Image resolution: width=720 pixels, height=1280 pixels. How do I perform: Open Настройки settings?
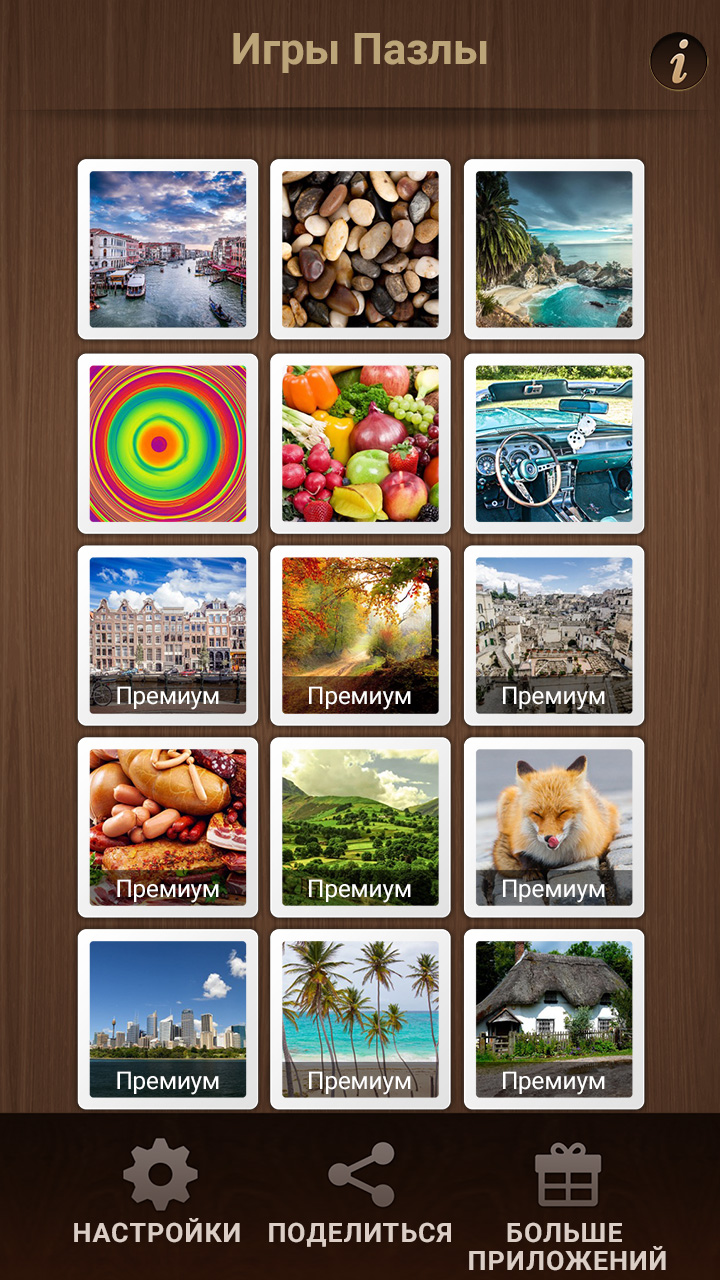tap(158, 1193)
